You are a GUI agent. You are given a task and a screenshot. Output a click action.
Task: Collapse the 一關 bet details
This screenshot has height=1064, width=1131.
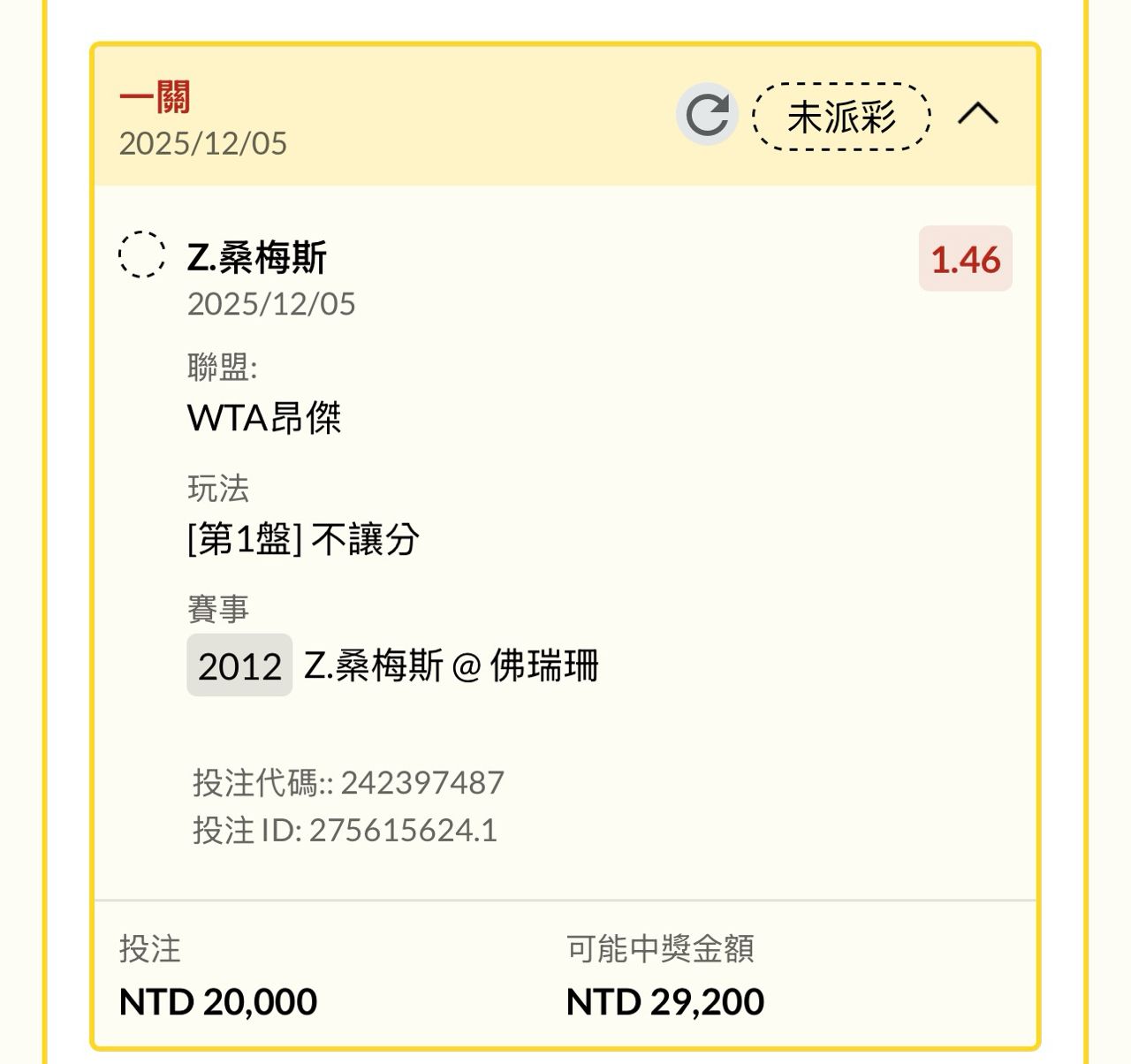coord(978,115)
